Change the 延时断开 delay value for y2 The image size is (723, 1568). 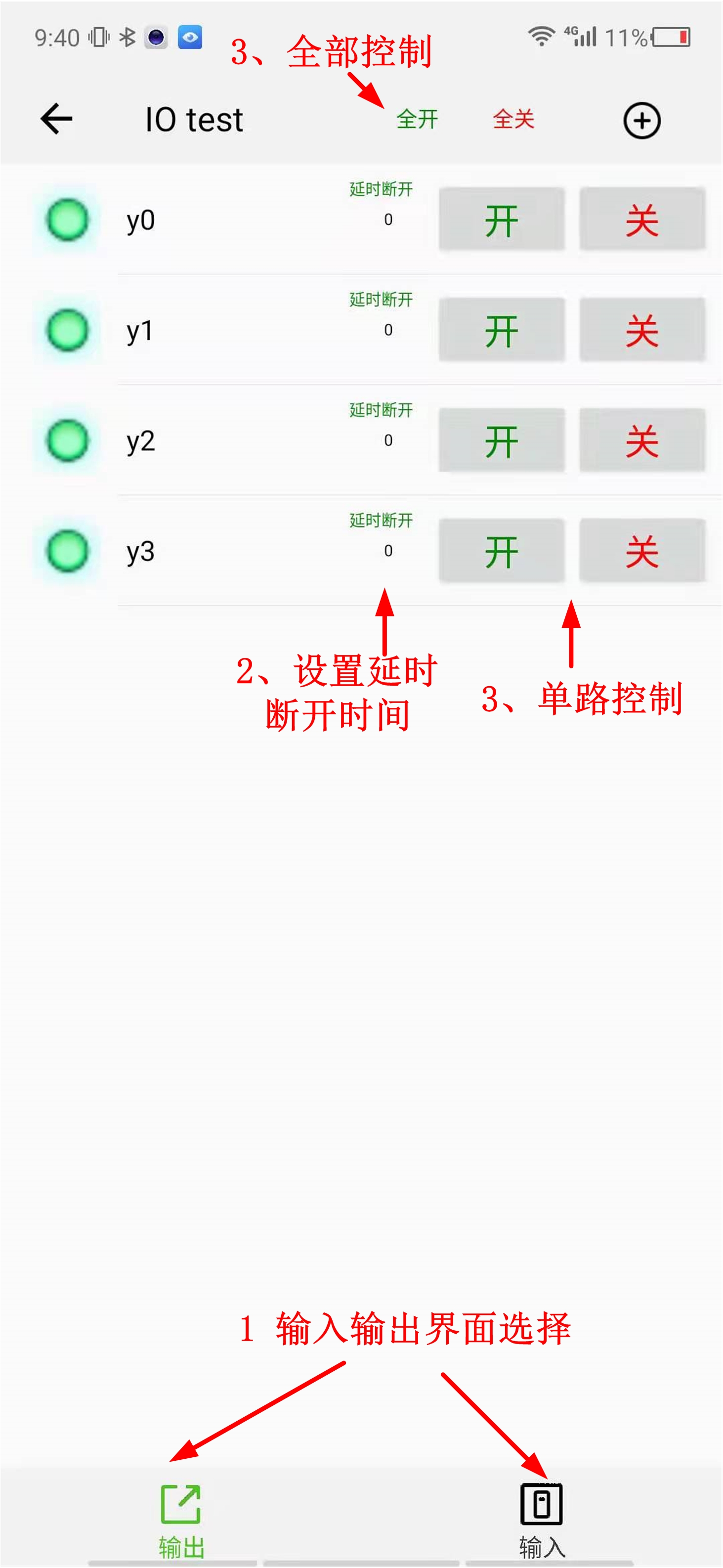pos(387,440)
